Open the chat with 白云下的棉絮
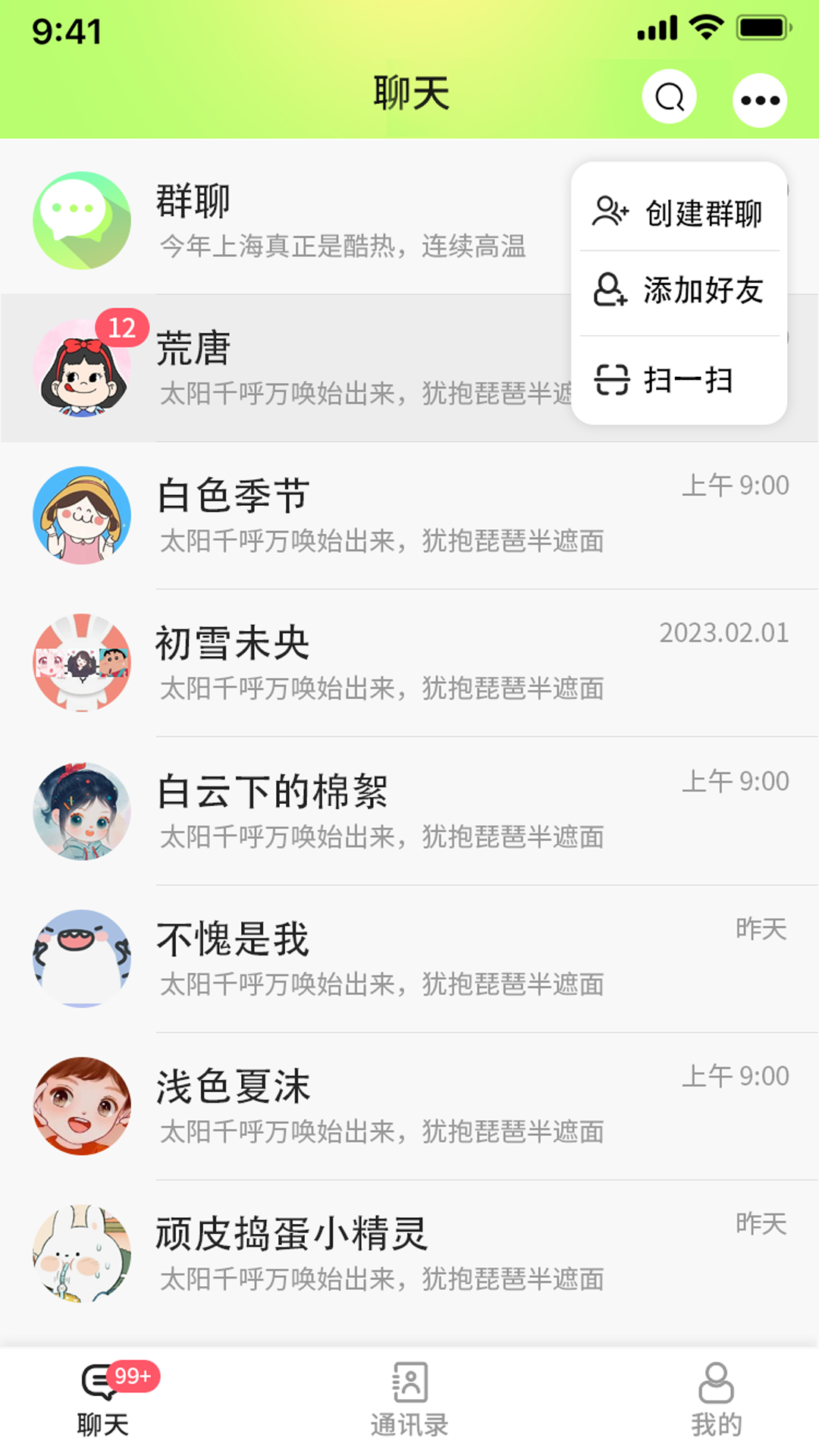 coord(379,811)
